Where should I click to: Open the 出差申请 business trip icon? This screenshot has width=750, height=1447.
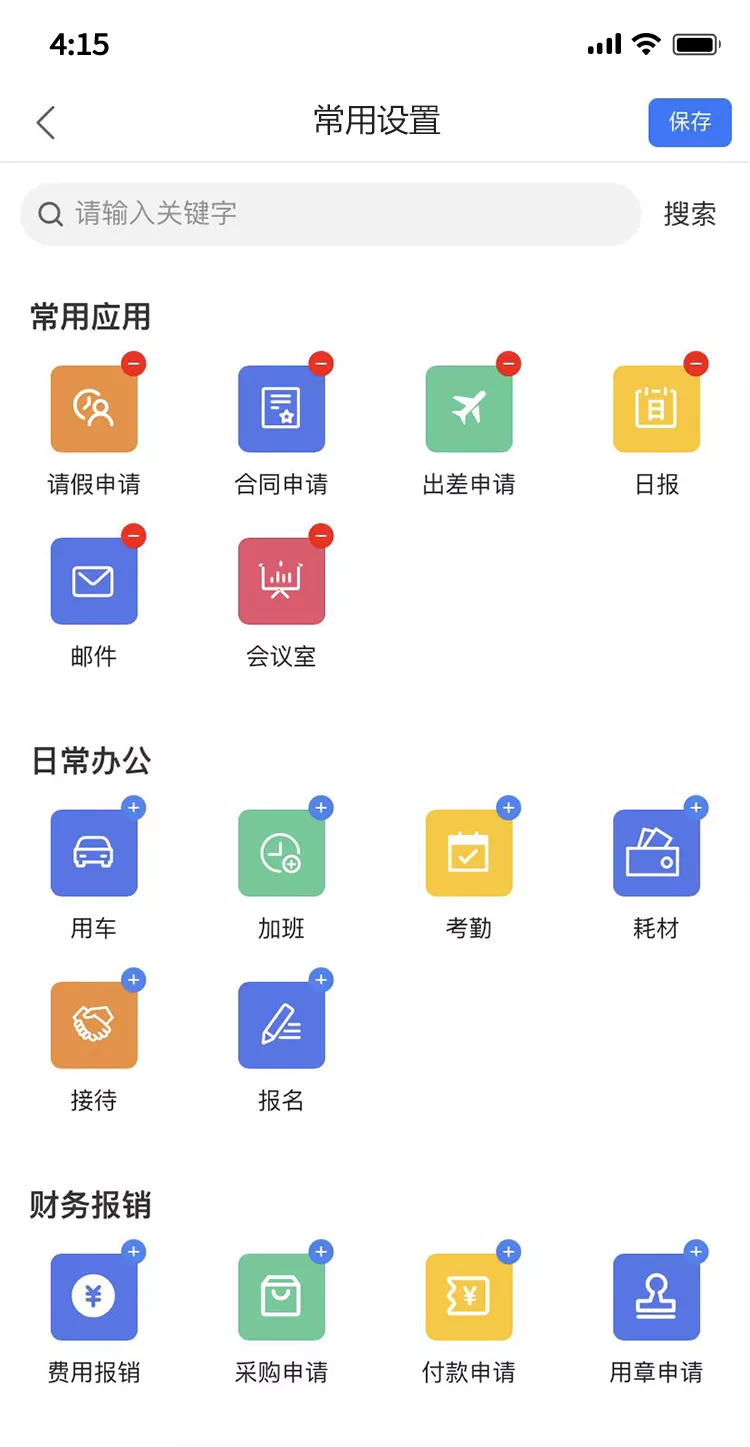pyautogui.click(x=468, y=408)
